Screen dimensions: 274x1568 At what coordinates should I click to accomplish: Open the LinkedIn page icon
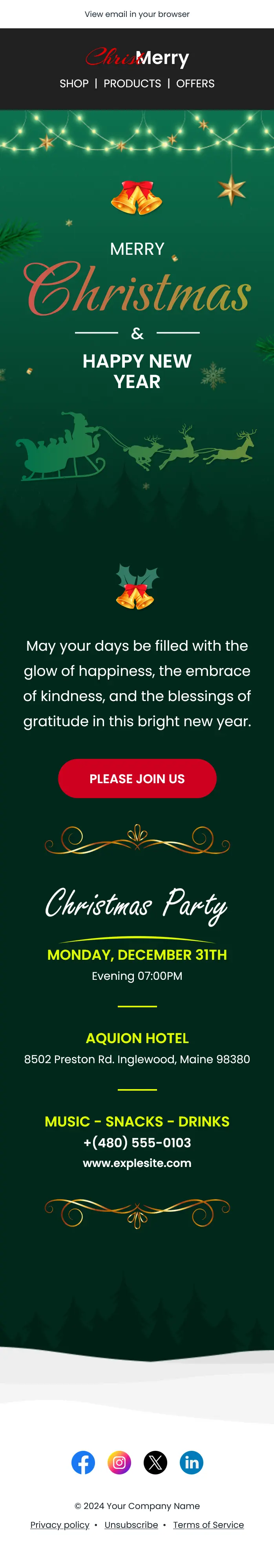click(x=192, y=1462)
